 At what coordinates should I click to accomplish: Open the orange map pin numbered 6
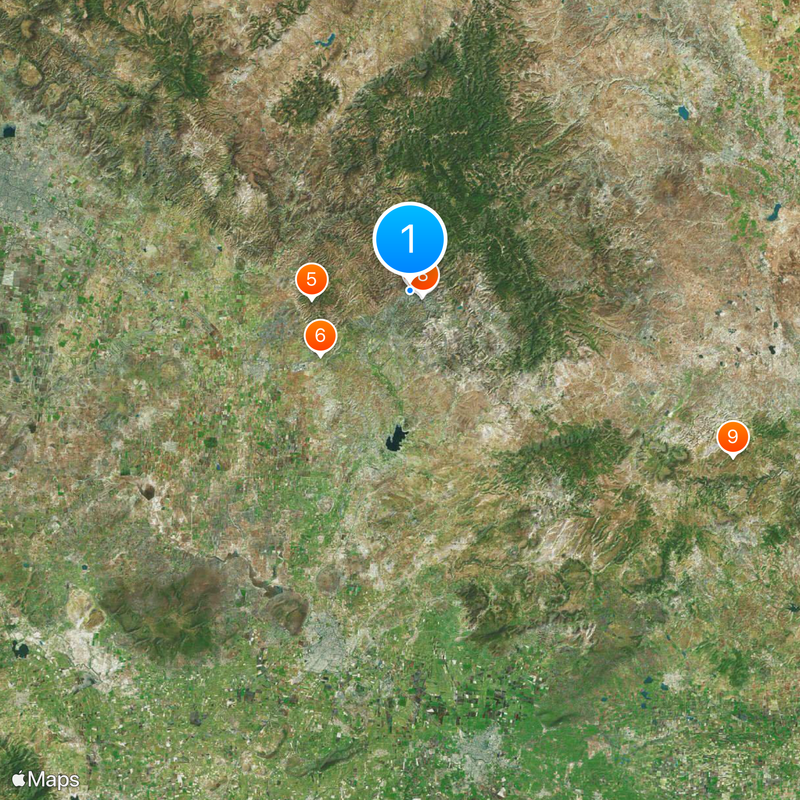[320, 336]
